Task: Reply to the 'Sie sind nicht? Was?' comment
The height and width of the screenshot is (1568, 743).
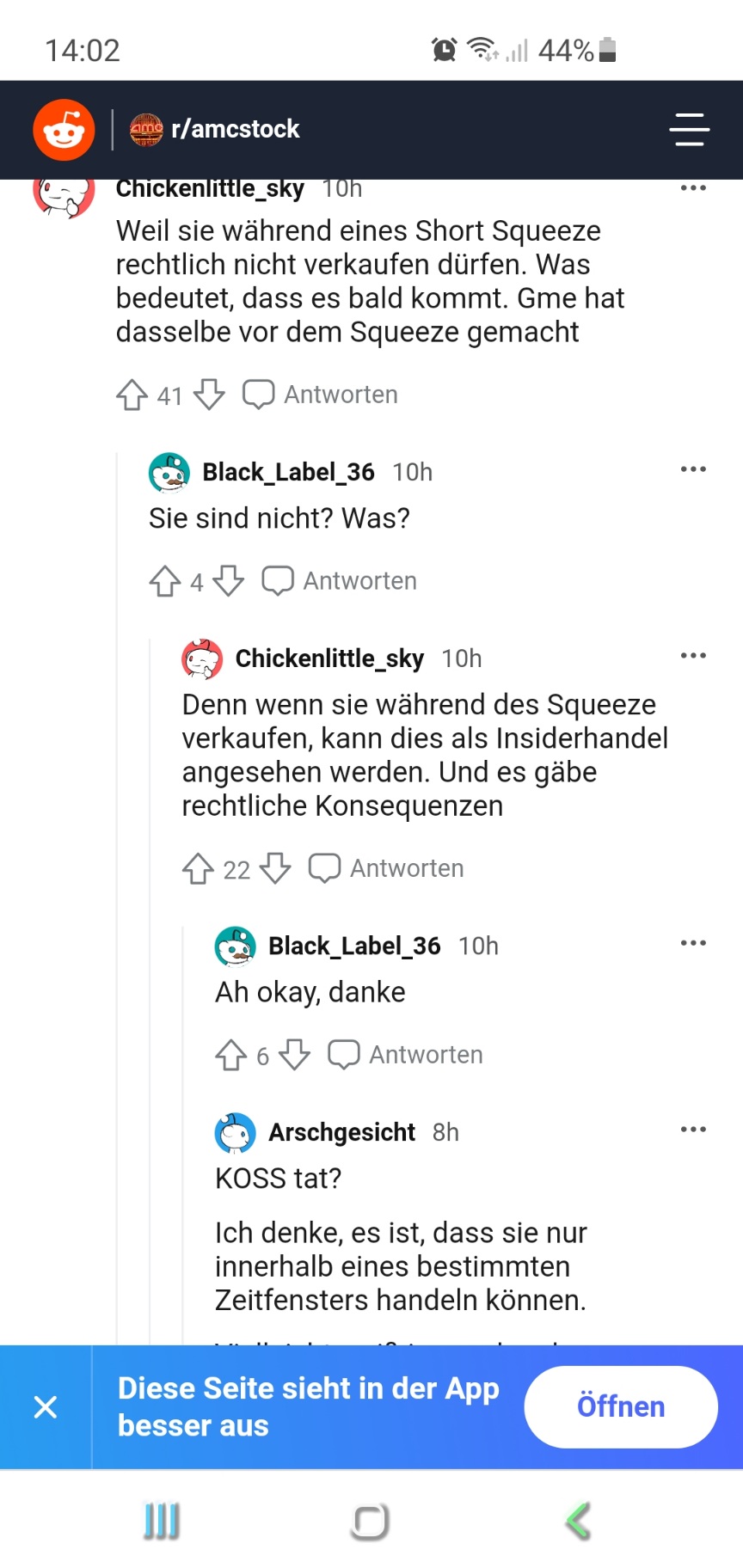Action: [x=340, y=581]
